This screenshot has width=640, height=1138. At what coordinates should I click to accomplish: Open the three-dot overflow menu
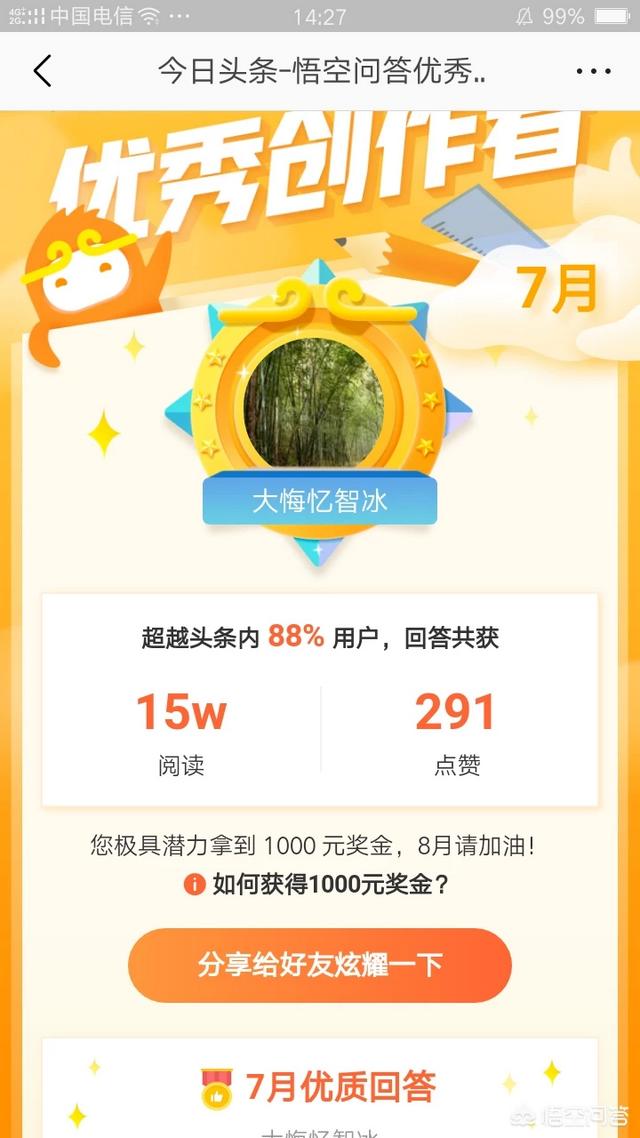[x=593, y=71]
